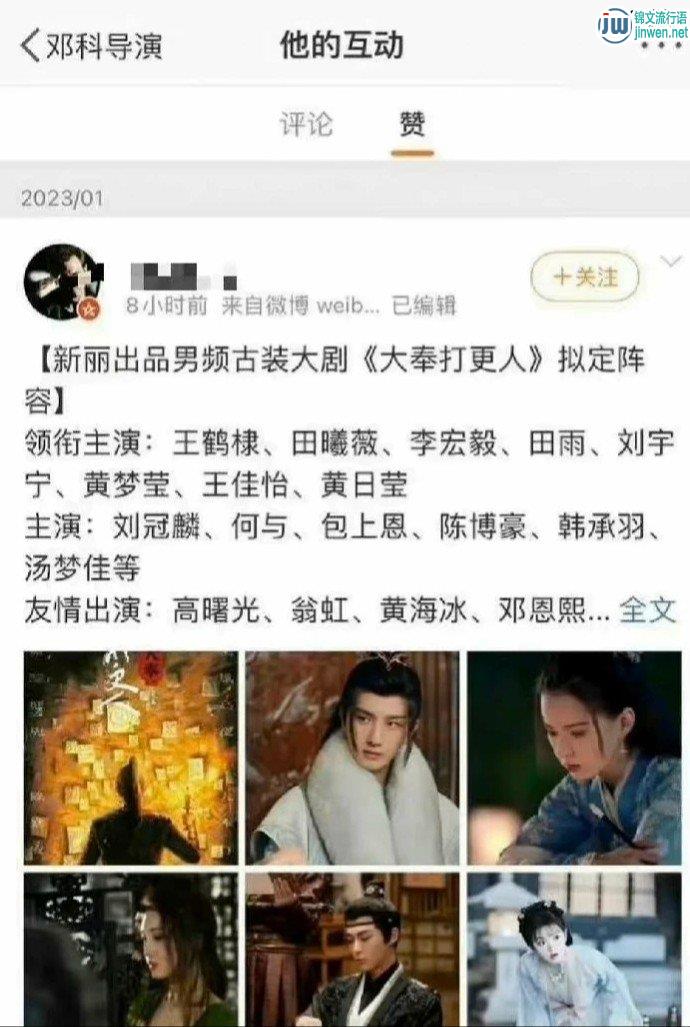Go back to 邓科导演's profile

(90, 46)
